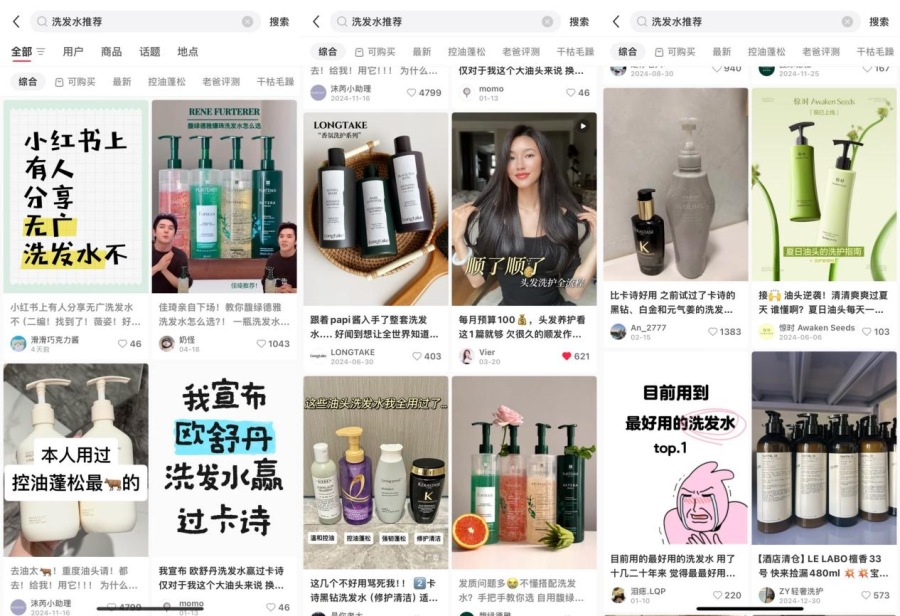Unlike Vier's post with 621 likes

click(566, 356)
